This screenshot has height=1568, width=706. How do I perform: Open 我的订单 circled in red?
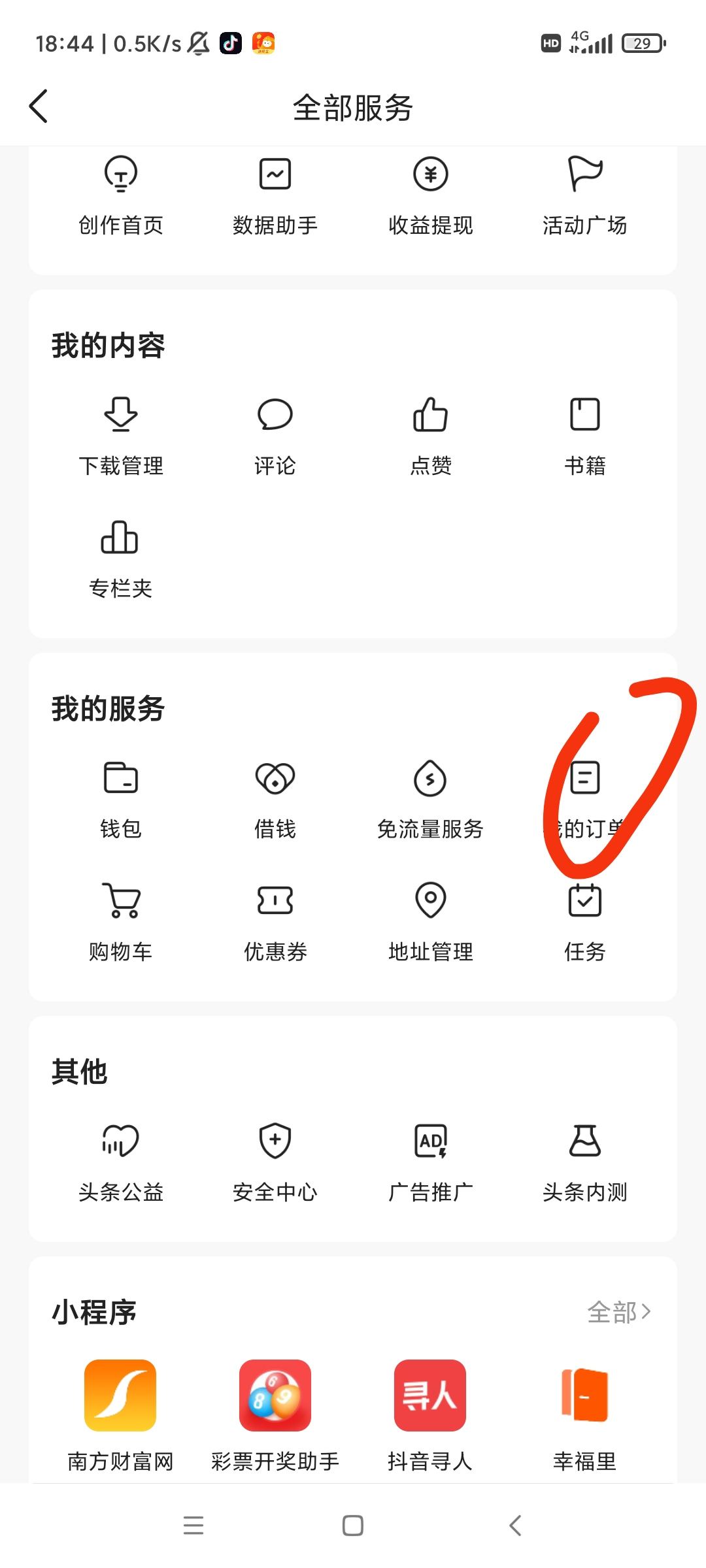tap(585, 797)
